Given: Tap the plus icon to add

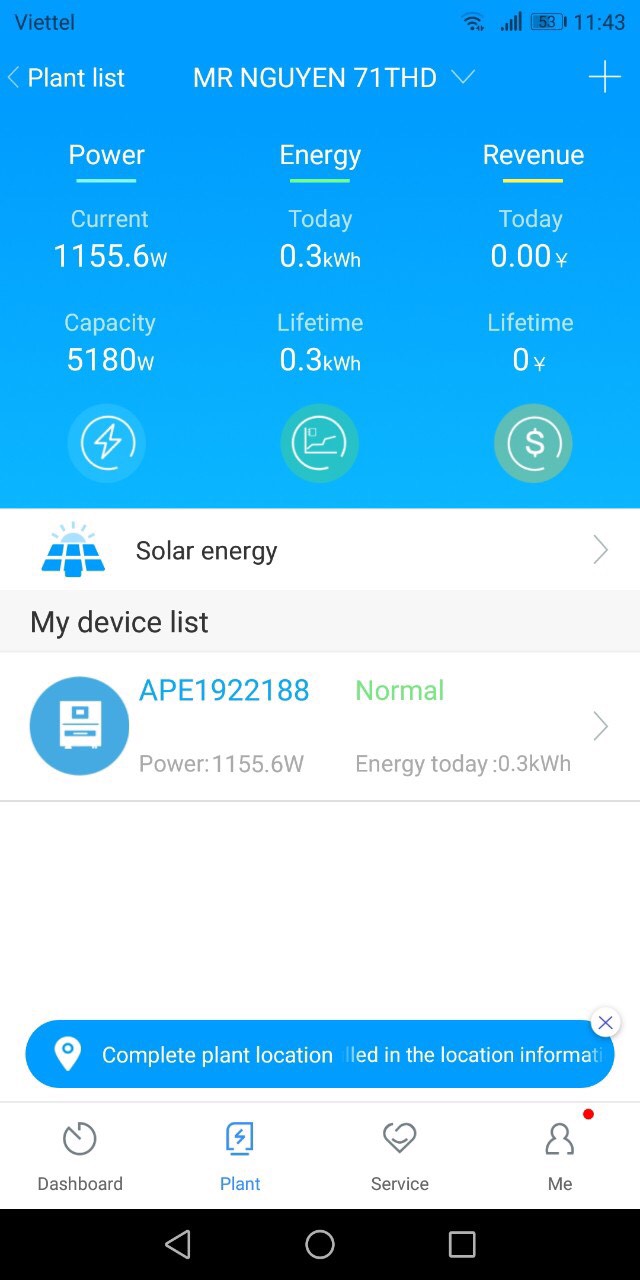Looking at the screenshot, I should pos(604,77).
